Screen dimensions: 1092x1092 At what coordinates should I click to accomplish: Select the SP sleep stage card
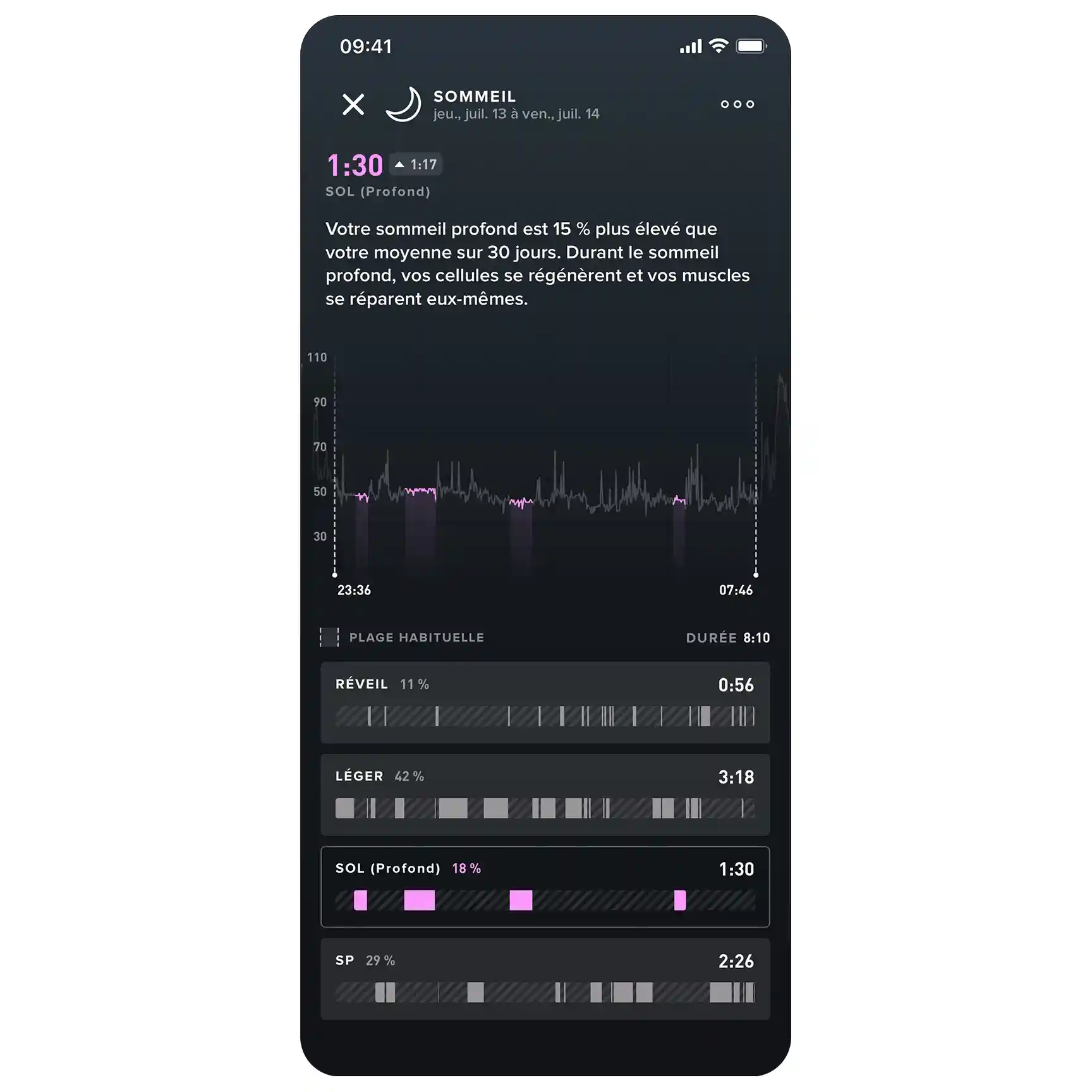coord(545,978)
